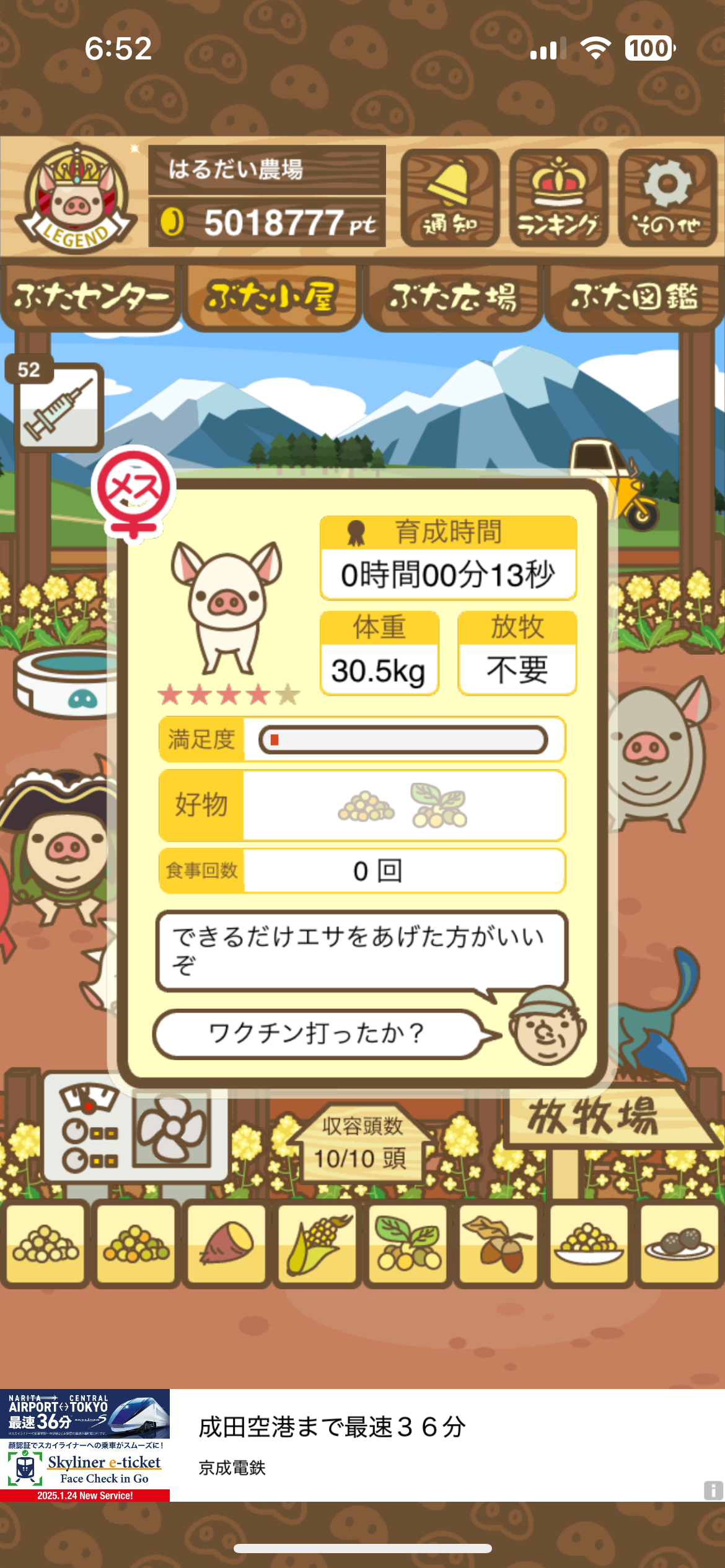
Task: Go to the ぶた広場 tab
Action: (x=453, y=297)
